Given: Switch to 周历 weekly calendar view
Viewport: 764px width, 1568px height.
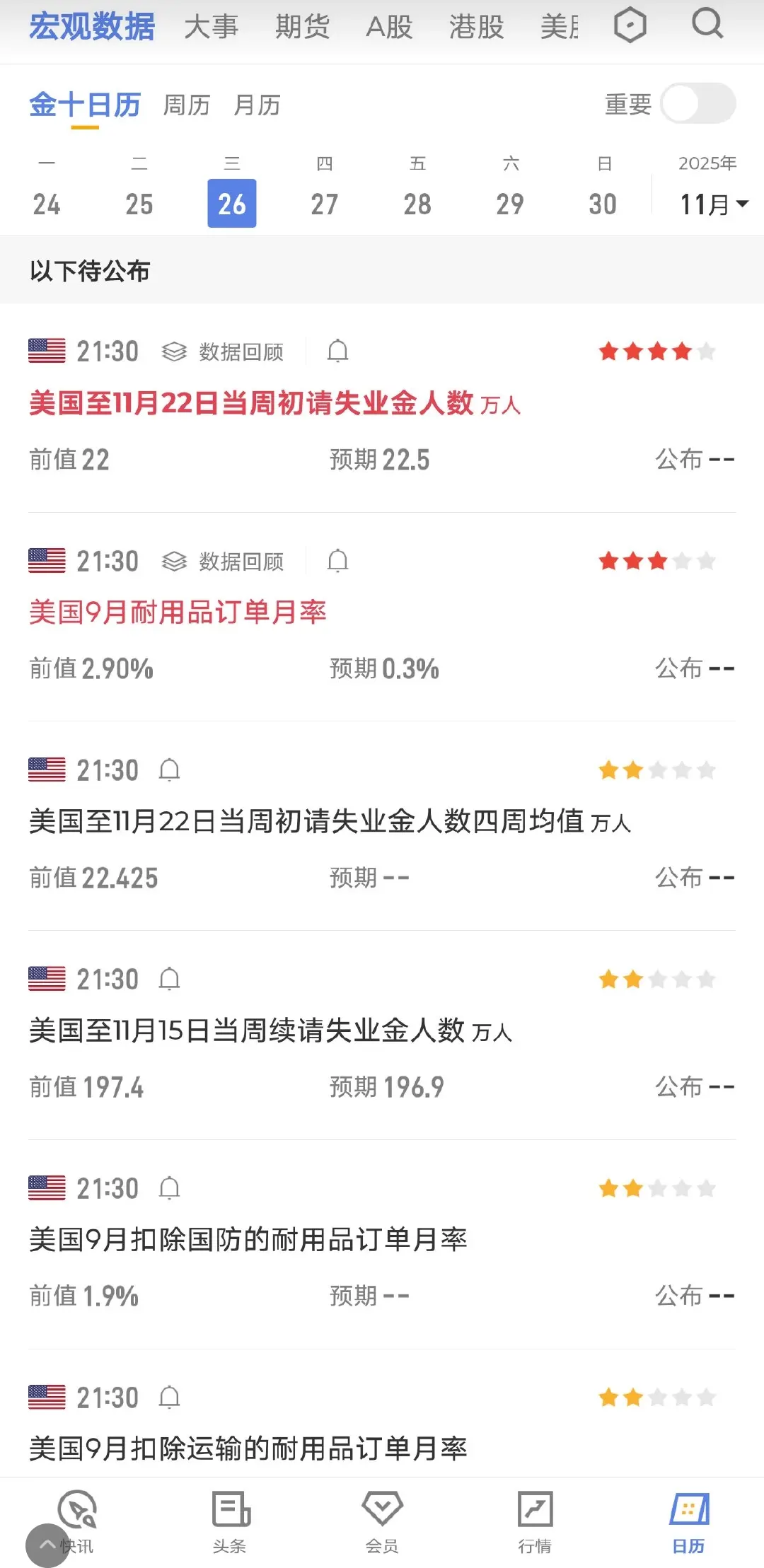Looking at the screenshot, I should point(187,105).
